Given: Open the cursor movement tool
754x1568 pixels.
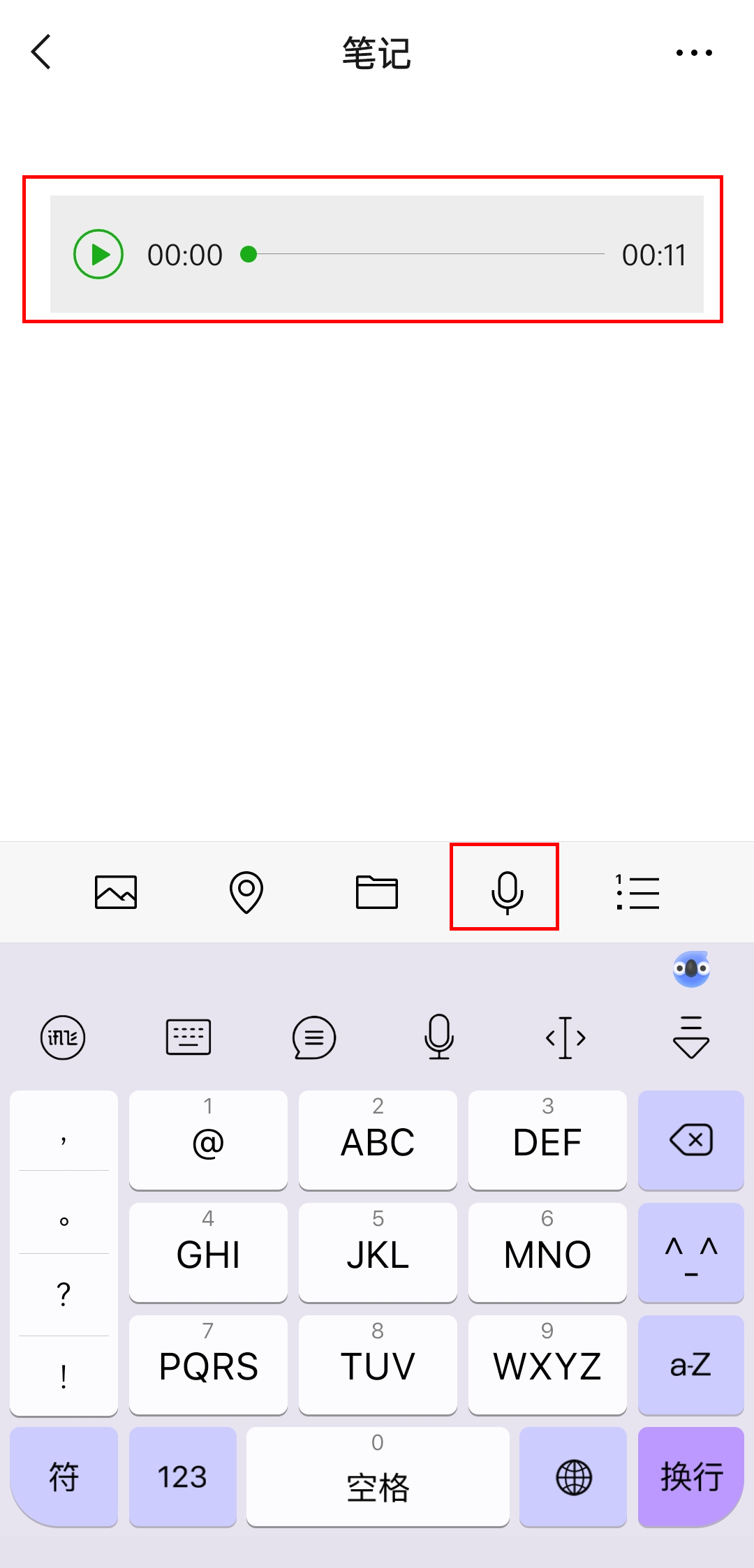Looking at the screenshot, I should (565, 1037).
